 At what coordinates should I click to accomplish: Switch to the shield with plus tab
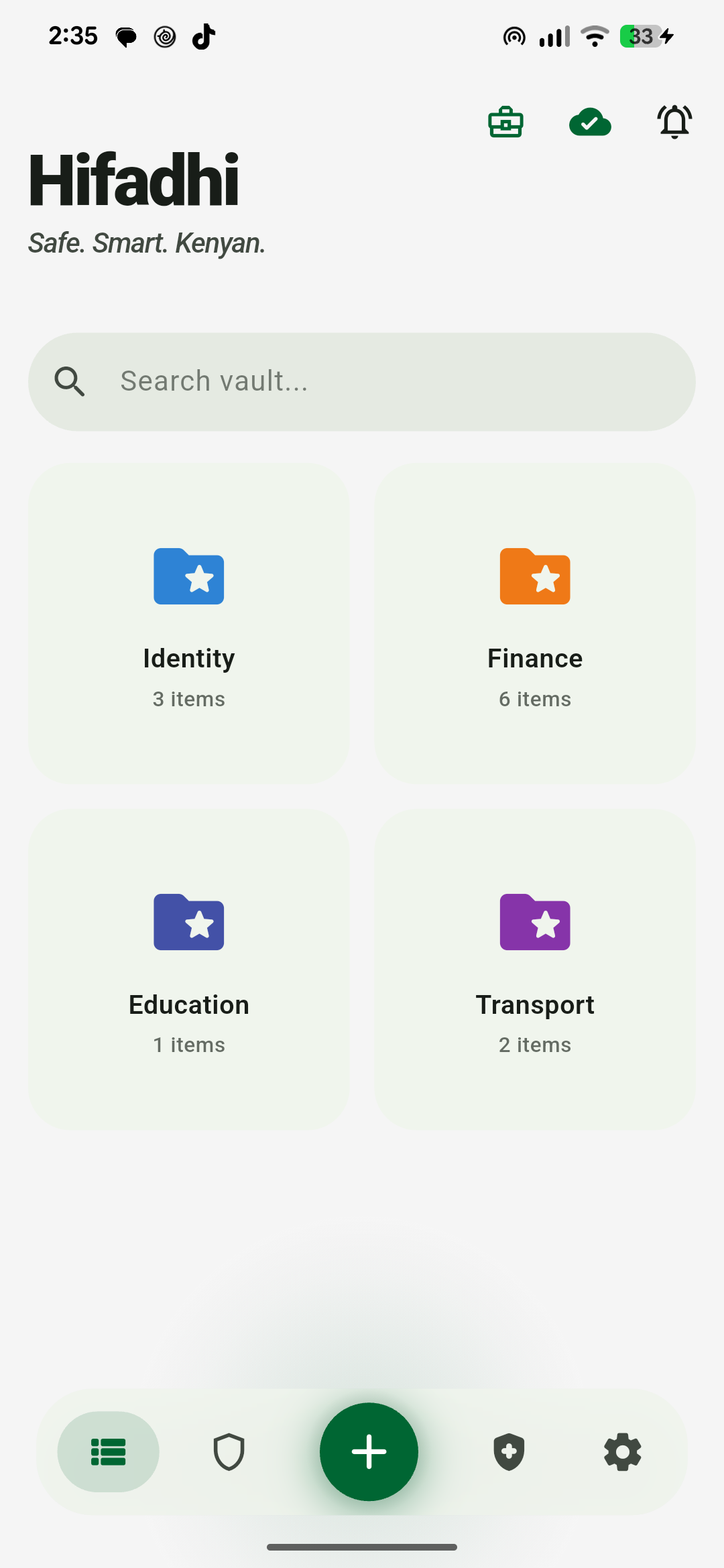(x=509, y=1452)
